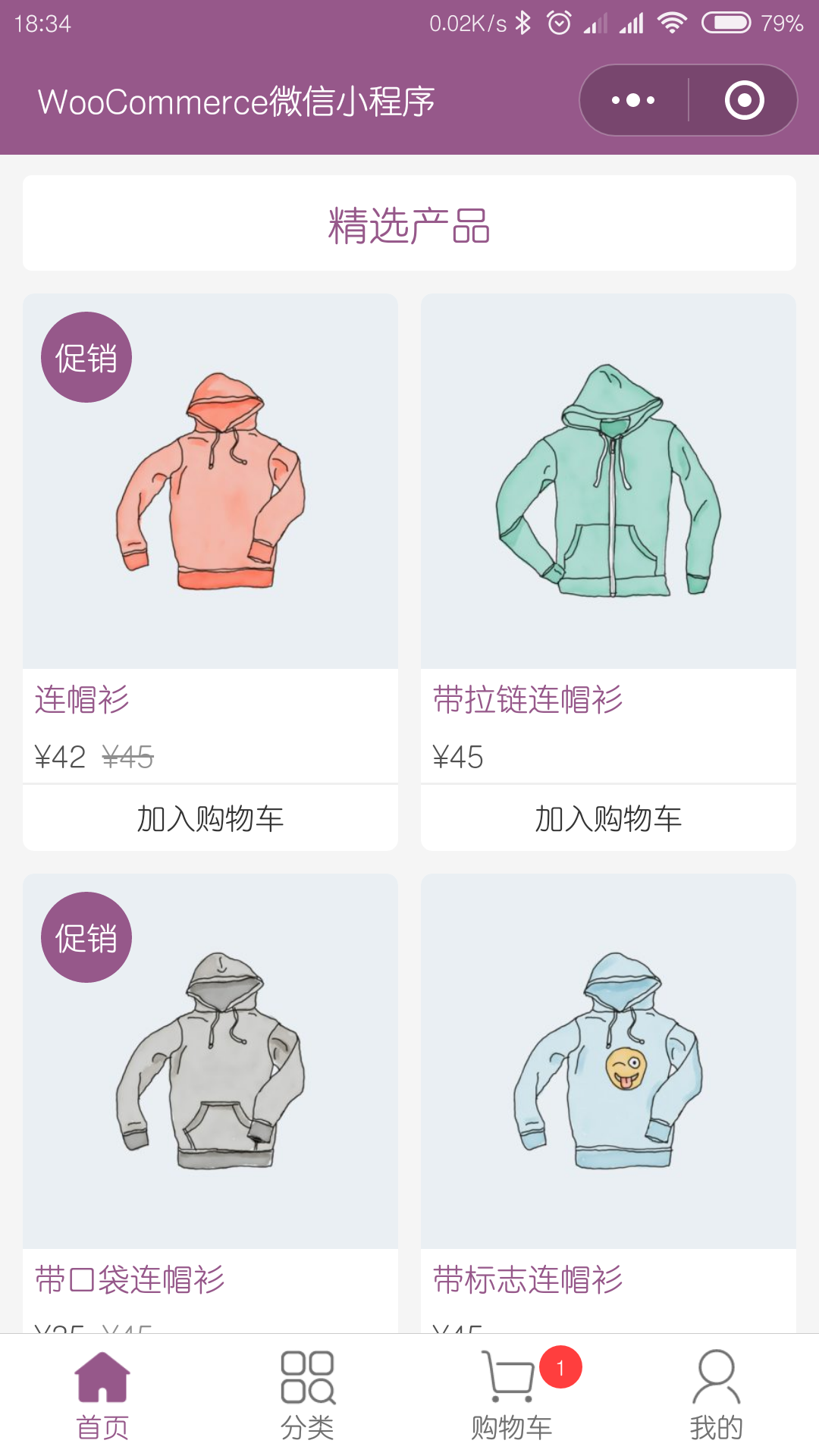The image size is (819, 1456).
Task: Add 带拉链连帽衫 to the shopping cart
Action: point(608,818)
